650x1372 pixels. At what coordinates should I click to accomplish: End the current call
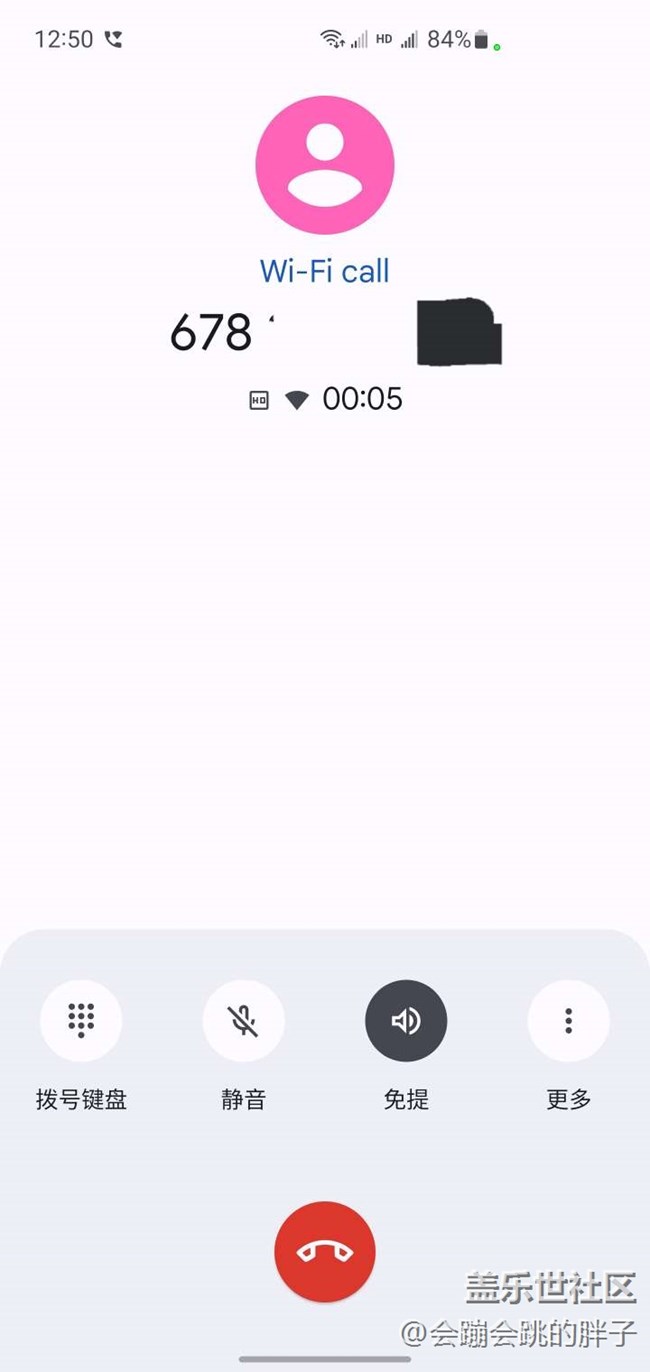tap(325, 1251)
